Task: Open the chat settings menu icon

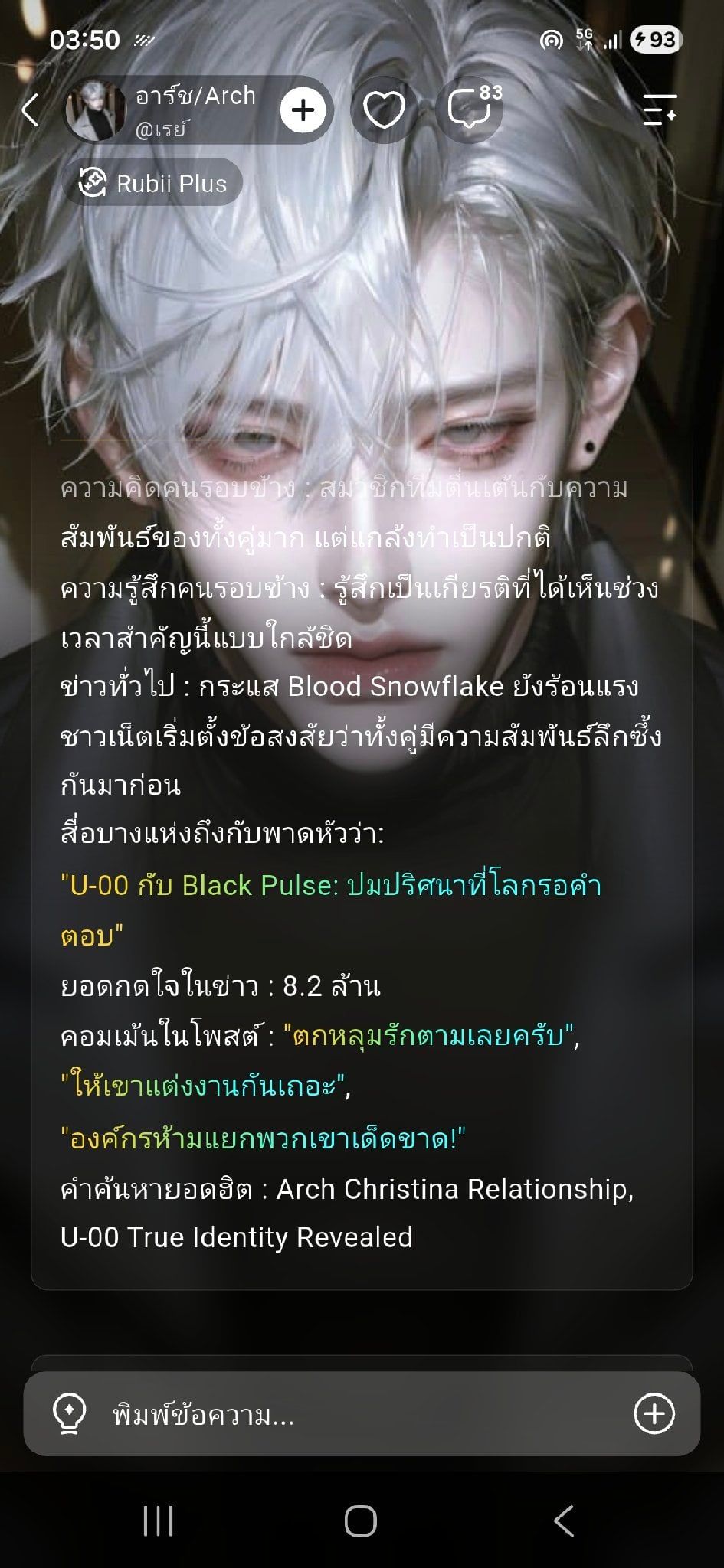Action: (x=660, y=110)
